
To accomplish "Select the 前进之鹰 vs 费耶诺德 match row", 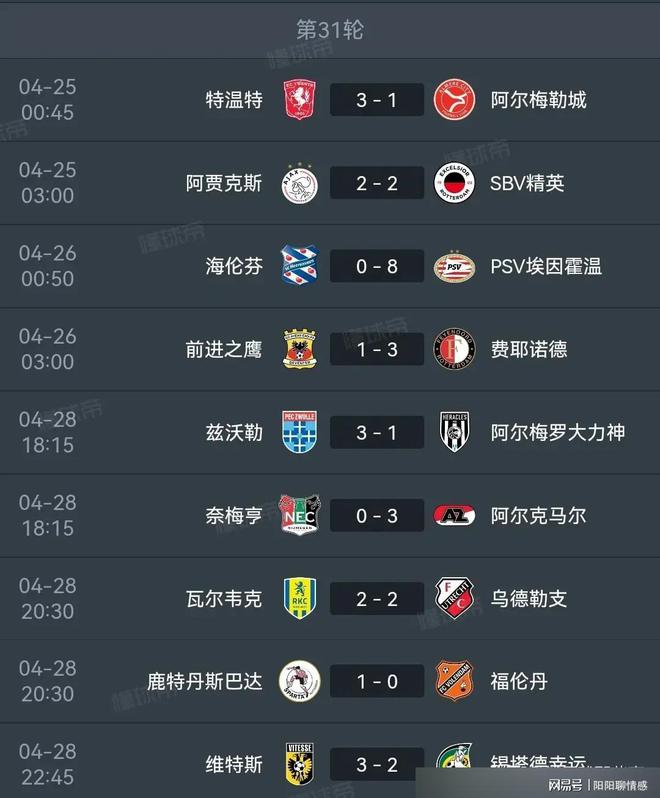I will (376, 350).
